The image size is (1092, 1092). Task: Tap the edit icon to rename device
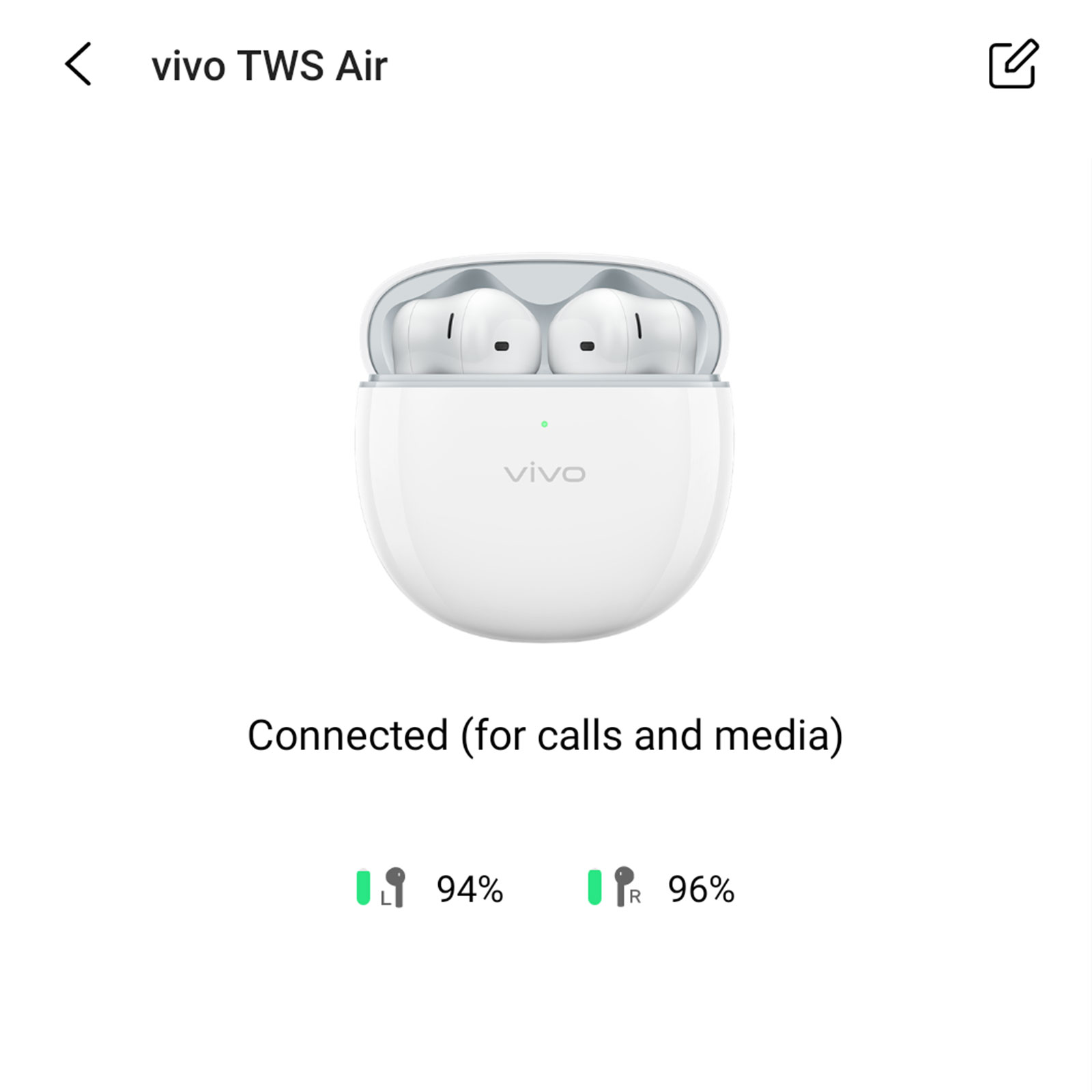click(x=1014, y=64)
